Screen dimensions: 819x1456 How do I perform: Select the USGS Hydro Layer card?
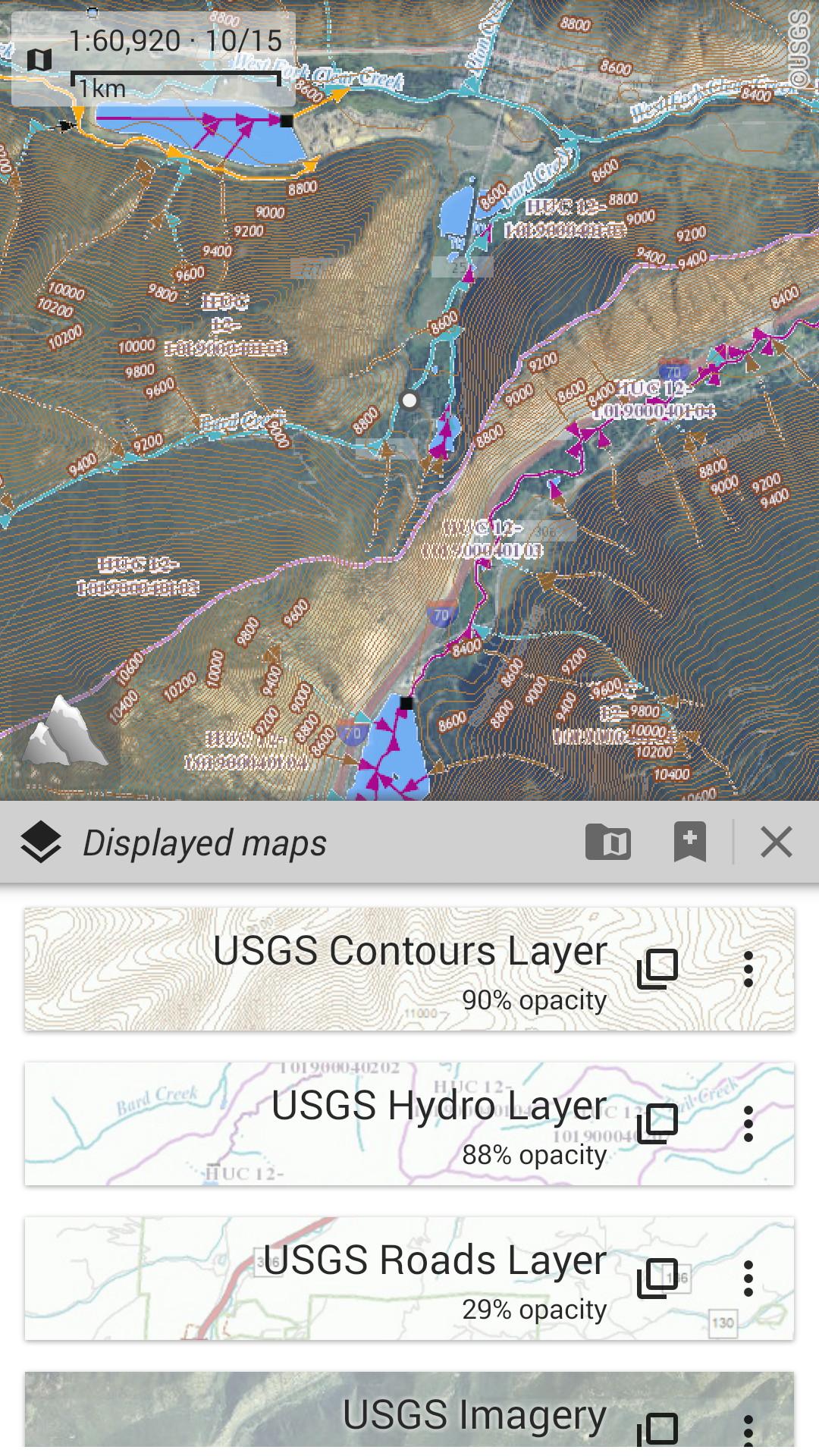click(x=326, y=1124)
